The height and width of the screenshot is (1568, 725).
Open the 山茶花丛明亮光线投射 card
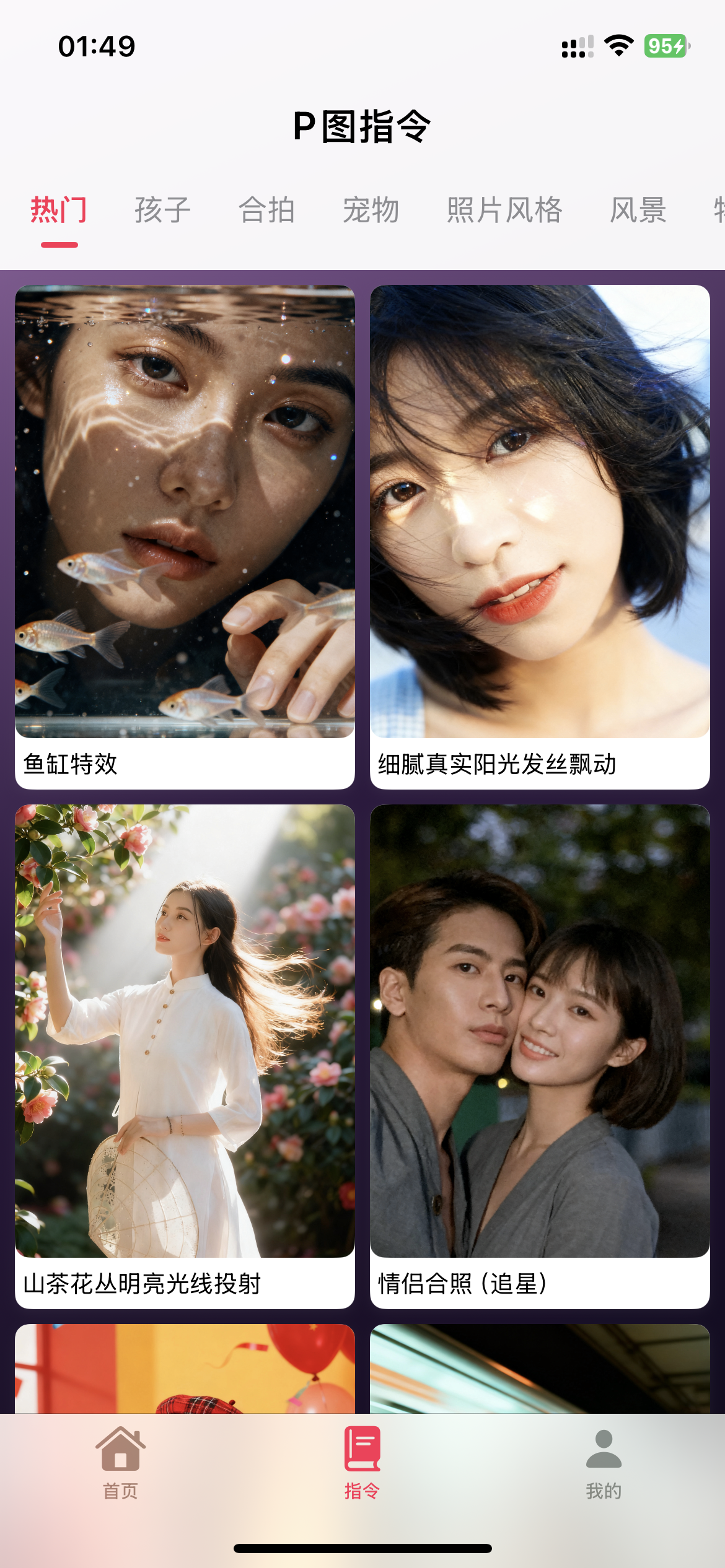[x=185, y=1055]
